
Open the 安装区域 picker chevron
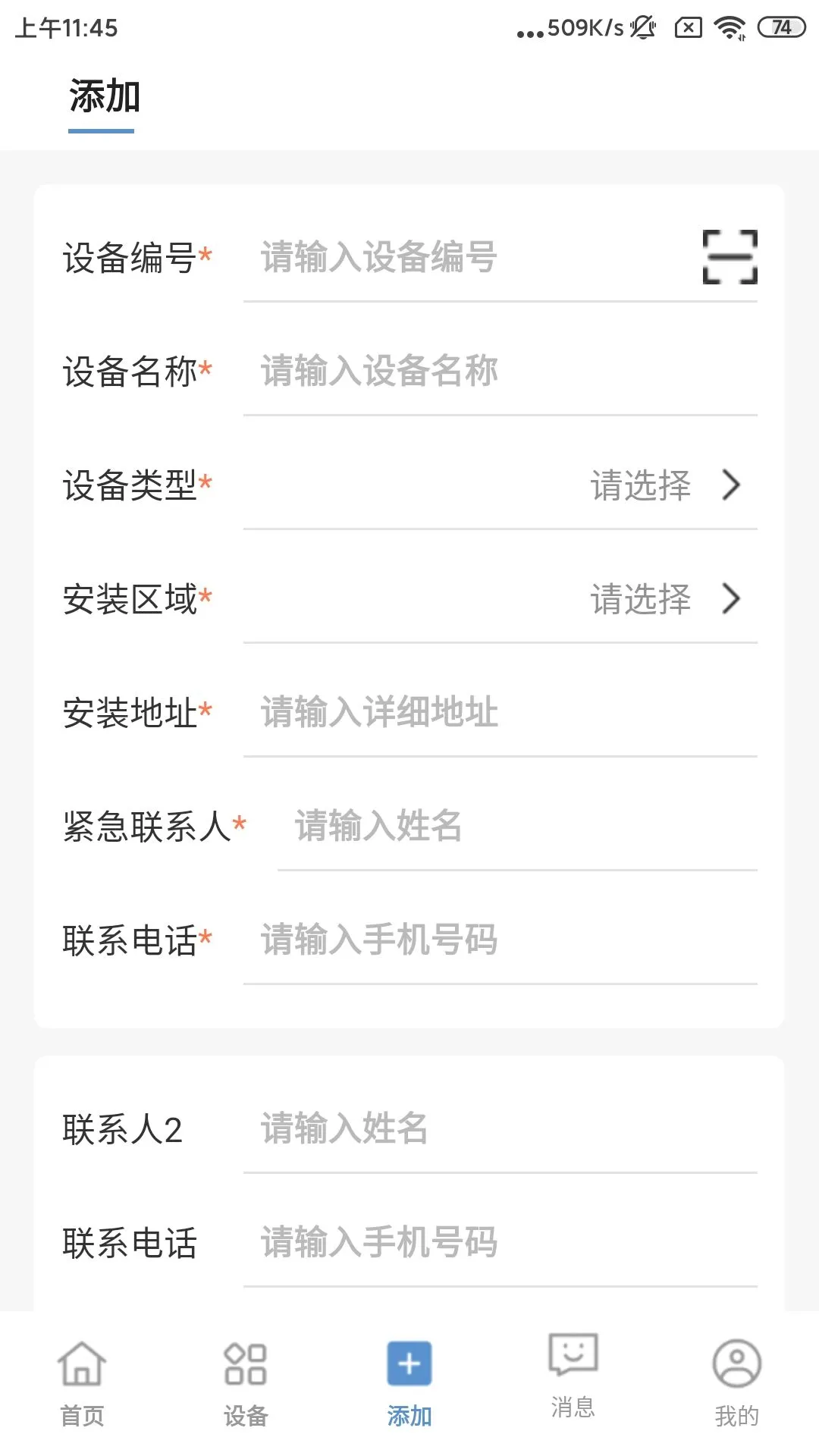[733, 601]
